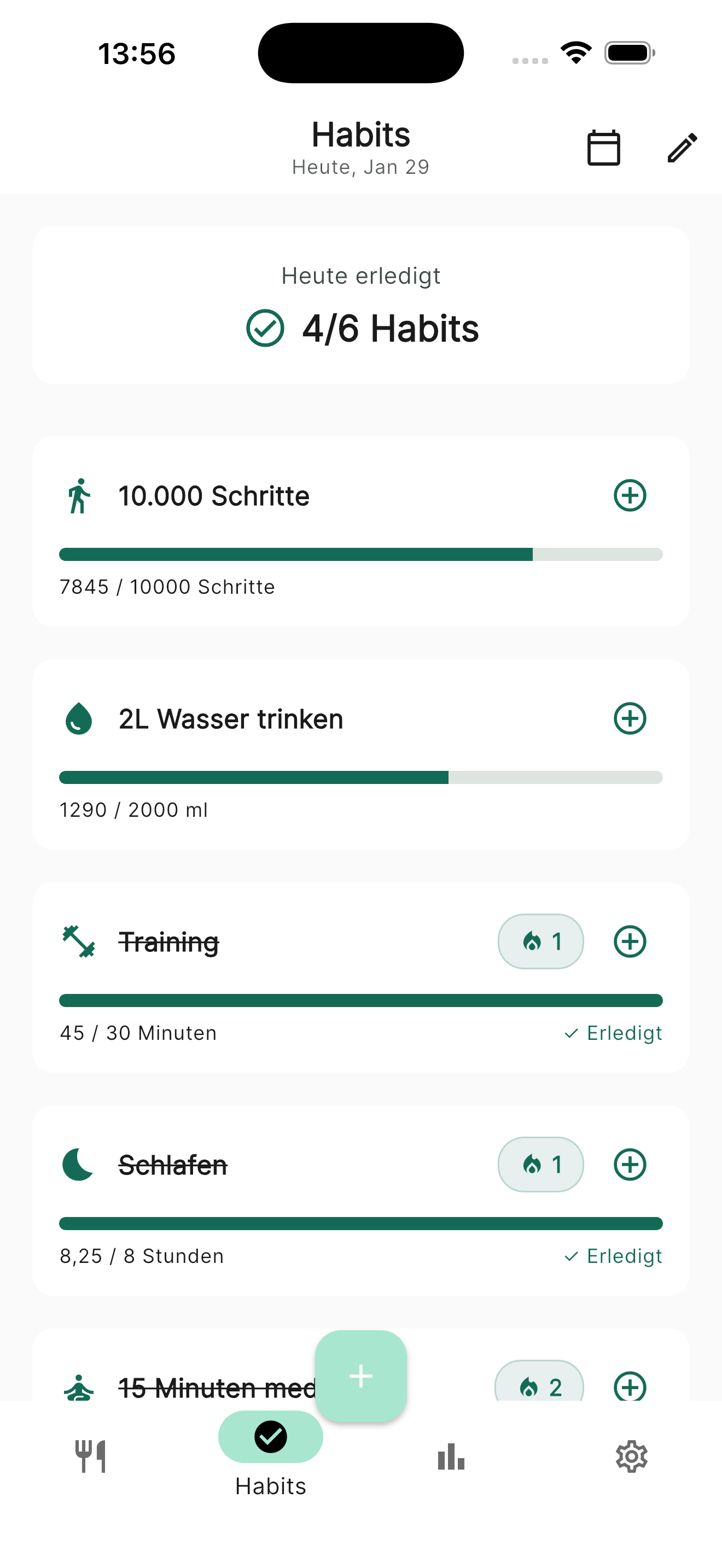722x1568 pixels.
Task: Select the Habits tab at the bottom
Action: pos(270,1455)
